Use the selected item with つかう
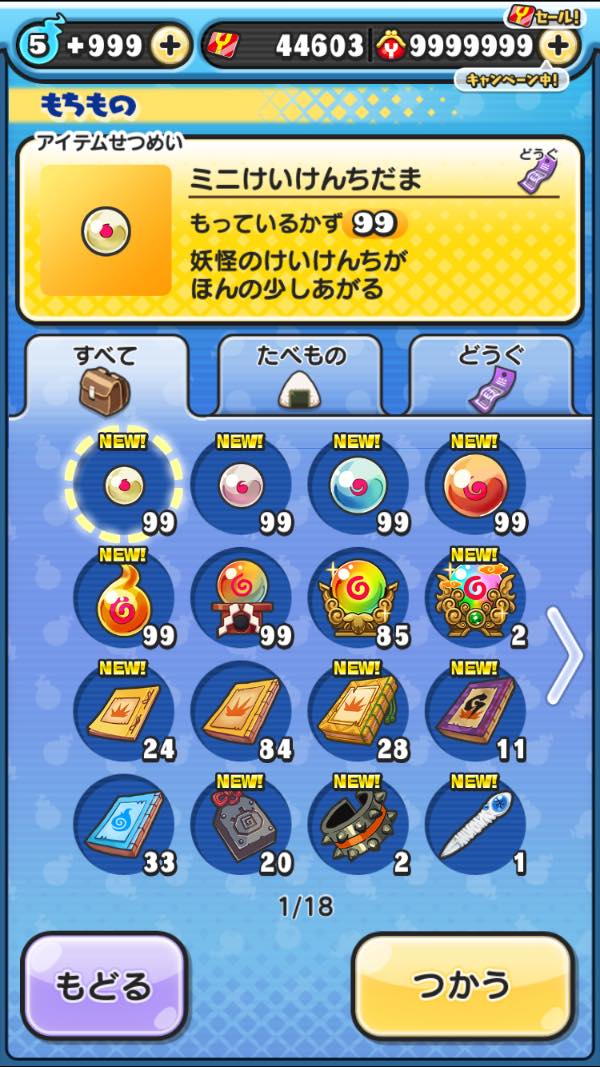Screen dimensions: 600x1067 [x=463, y=986]
